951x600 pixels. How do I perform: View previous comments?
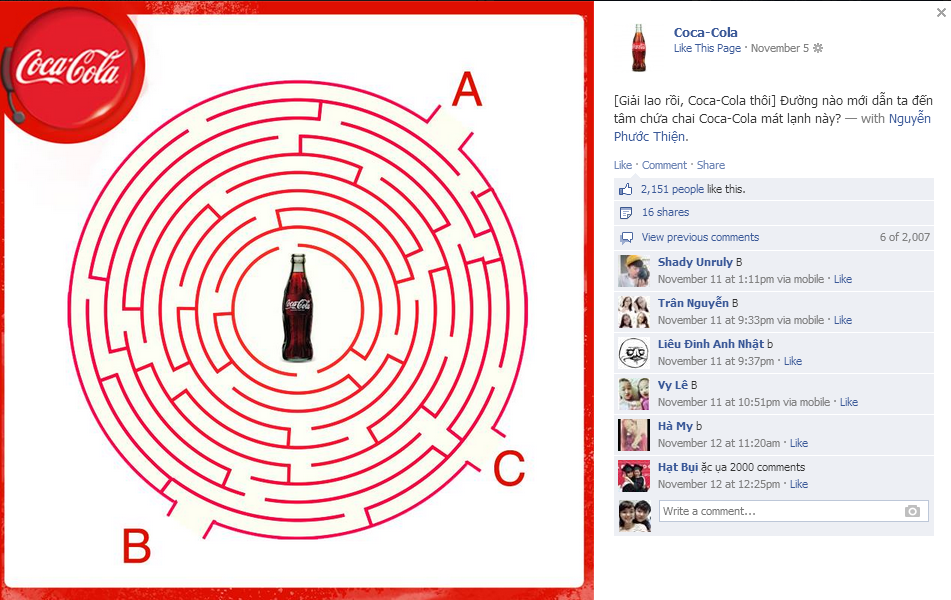coord(700,237)
